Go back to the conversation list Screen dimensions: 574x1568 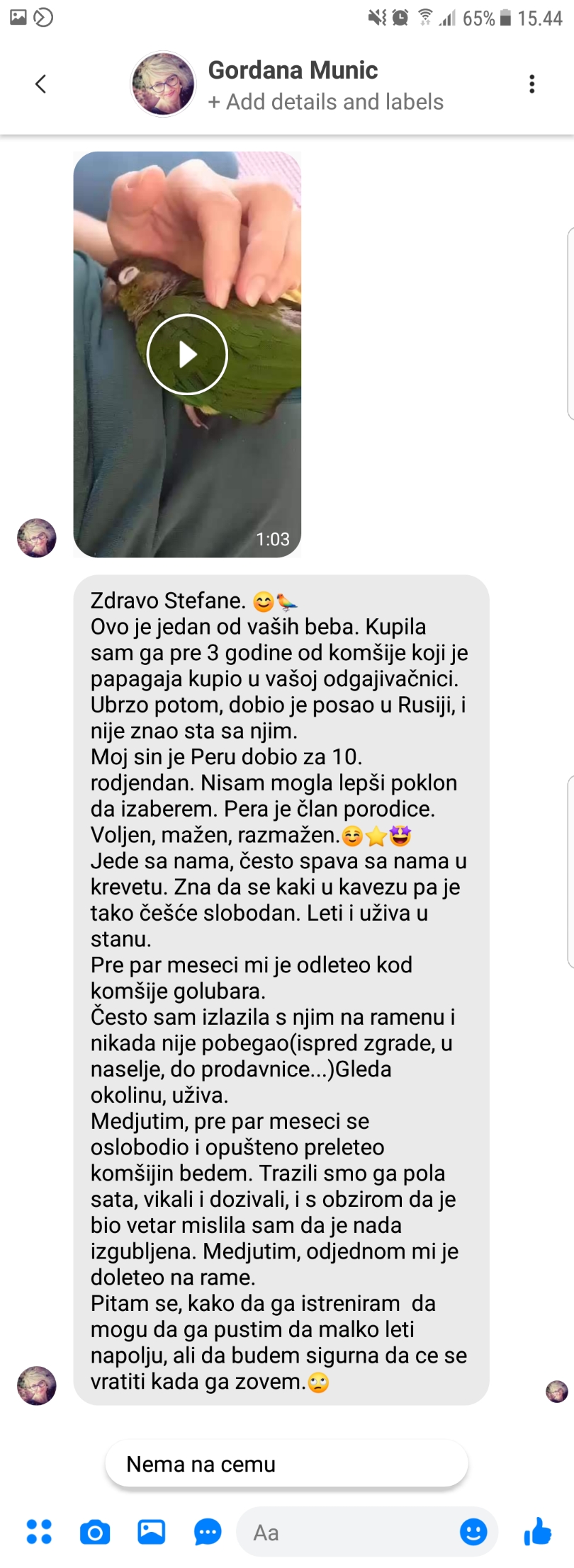coord(40,84)
